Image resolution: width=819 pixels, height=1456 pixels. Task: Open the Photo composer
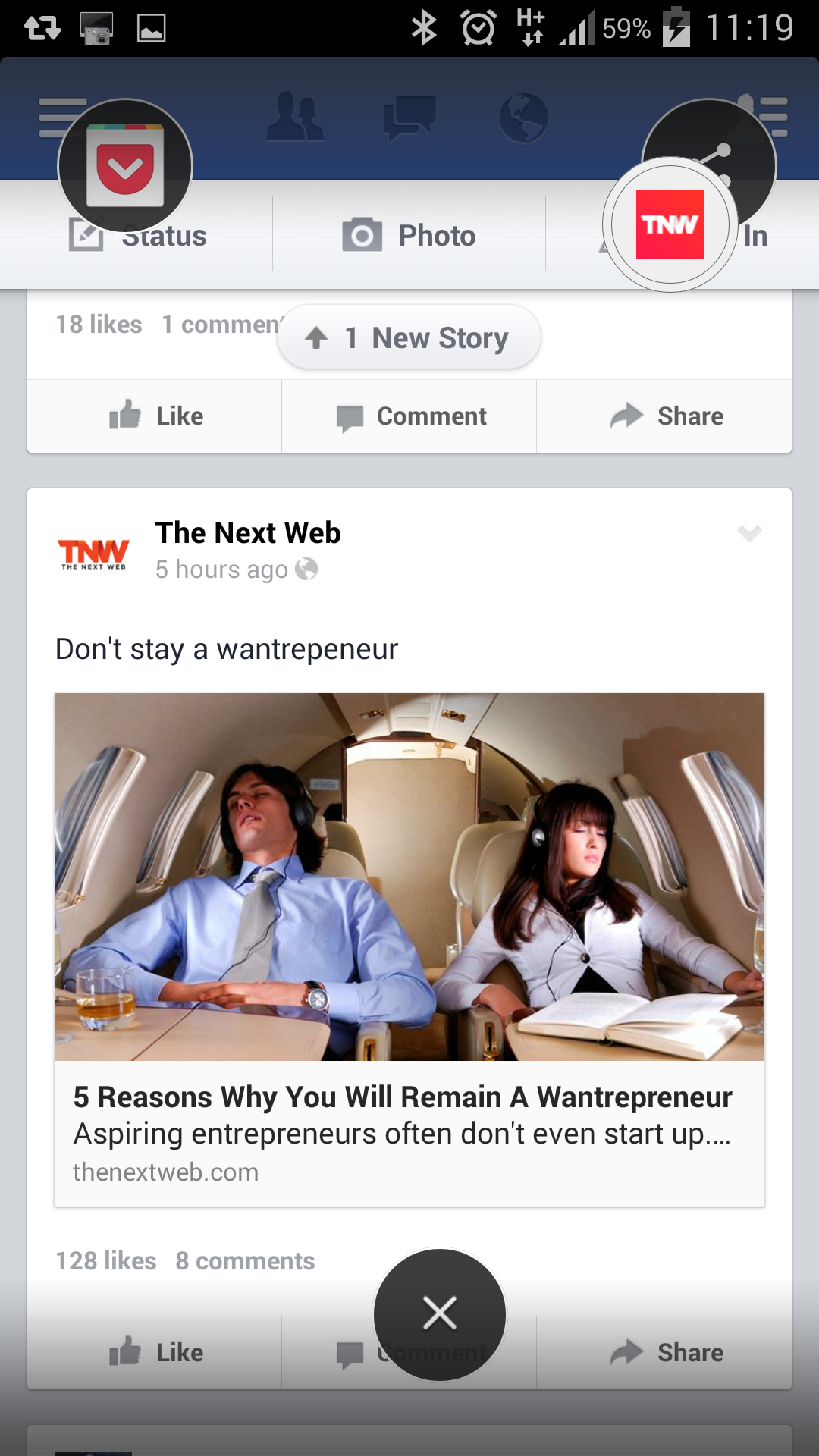point(409,236)
